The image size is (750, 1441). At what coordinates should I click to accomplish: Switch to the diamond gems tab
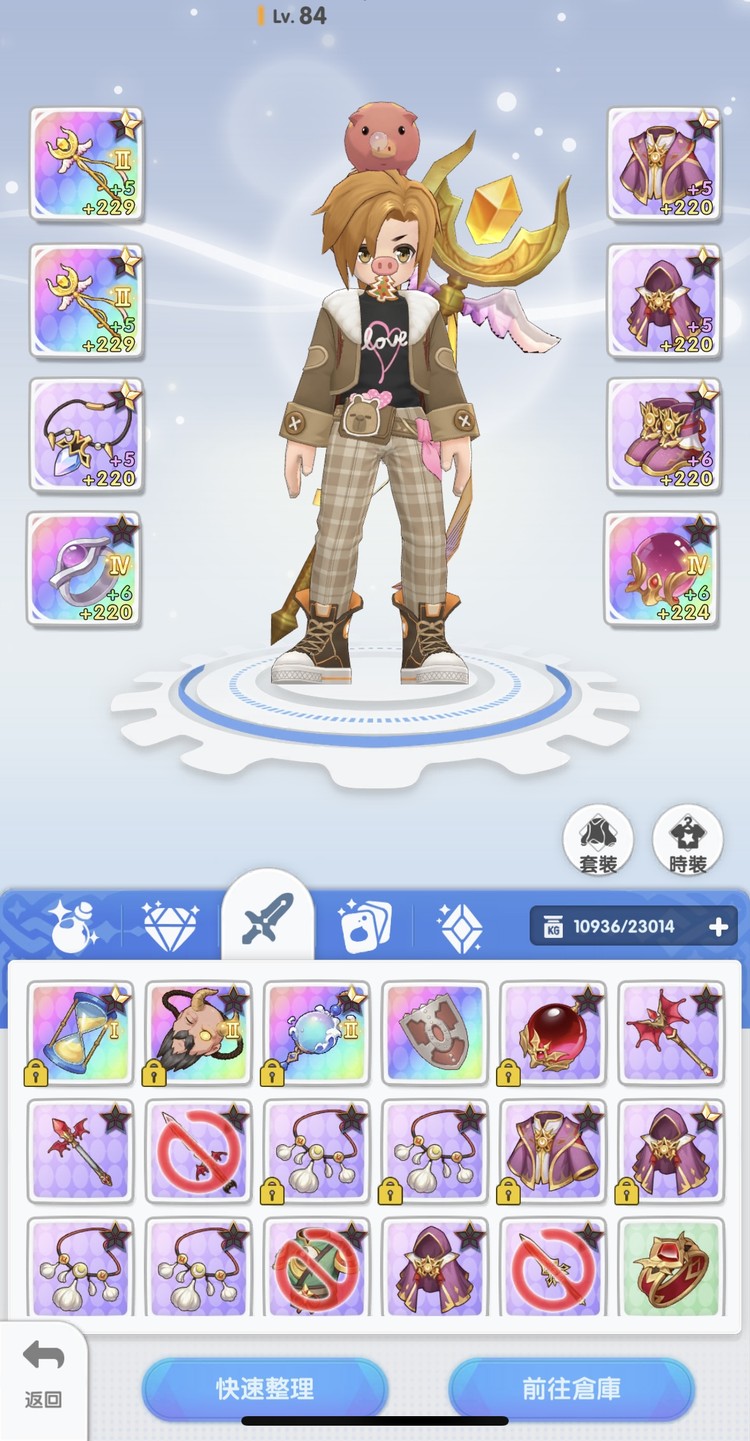171,926
